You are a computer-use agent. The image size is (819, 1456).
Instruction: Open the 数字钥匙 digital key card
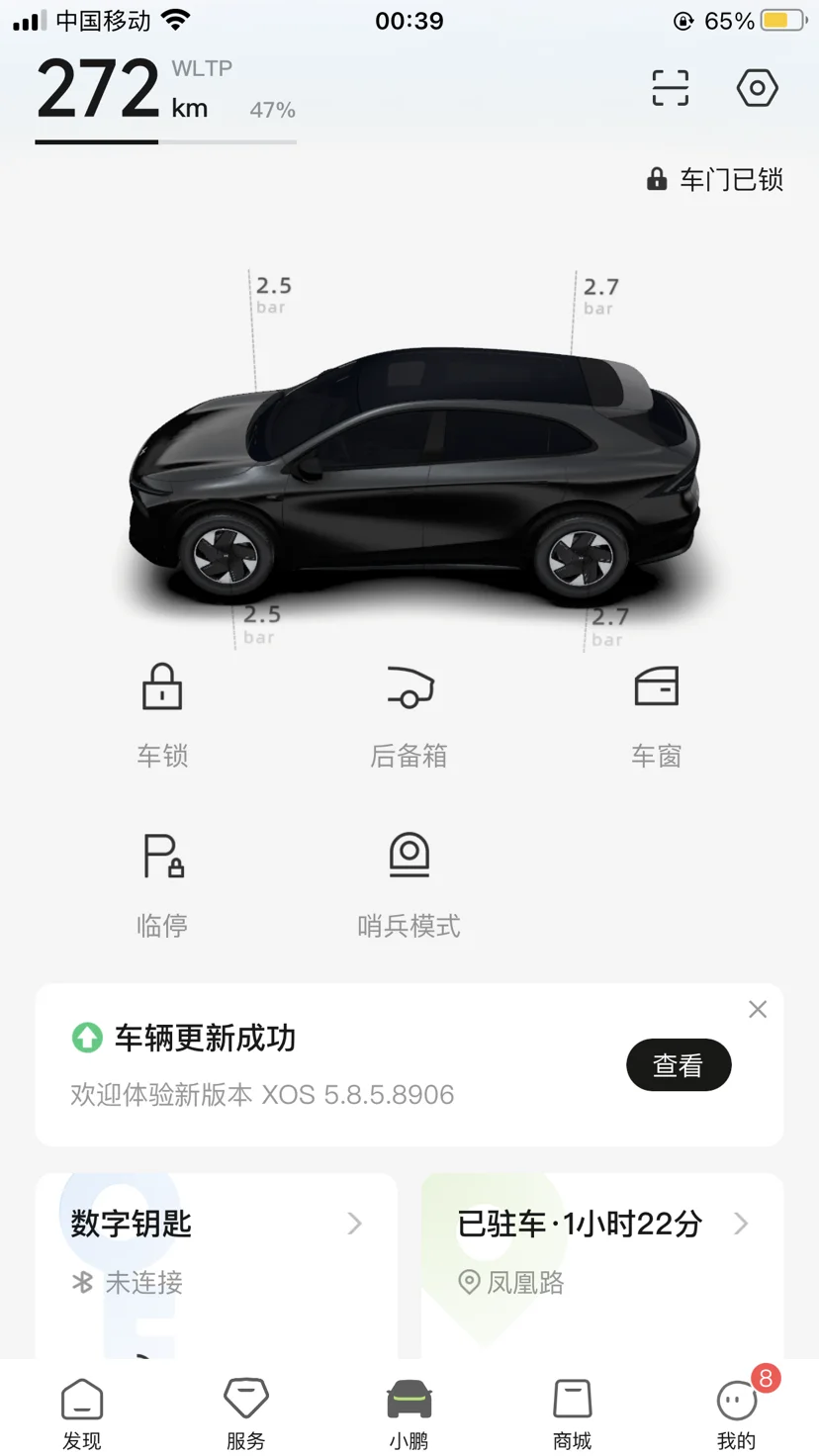coord(216,1251)
